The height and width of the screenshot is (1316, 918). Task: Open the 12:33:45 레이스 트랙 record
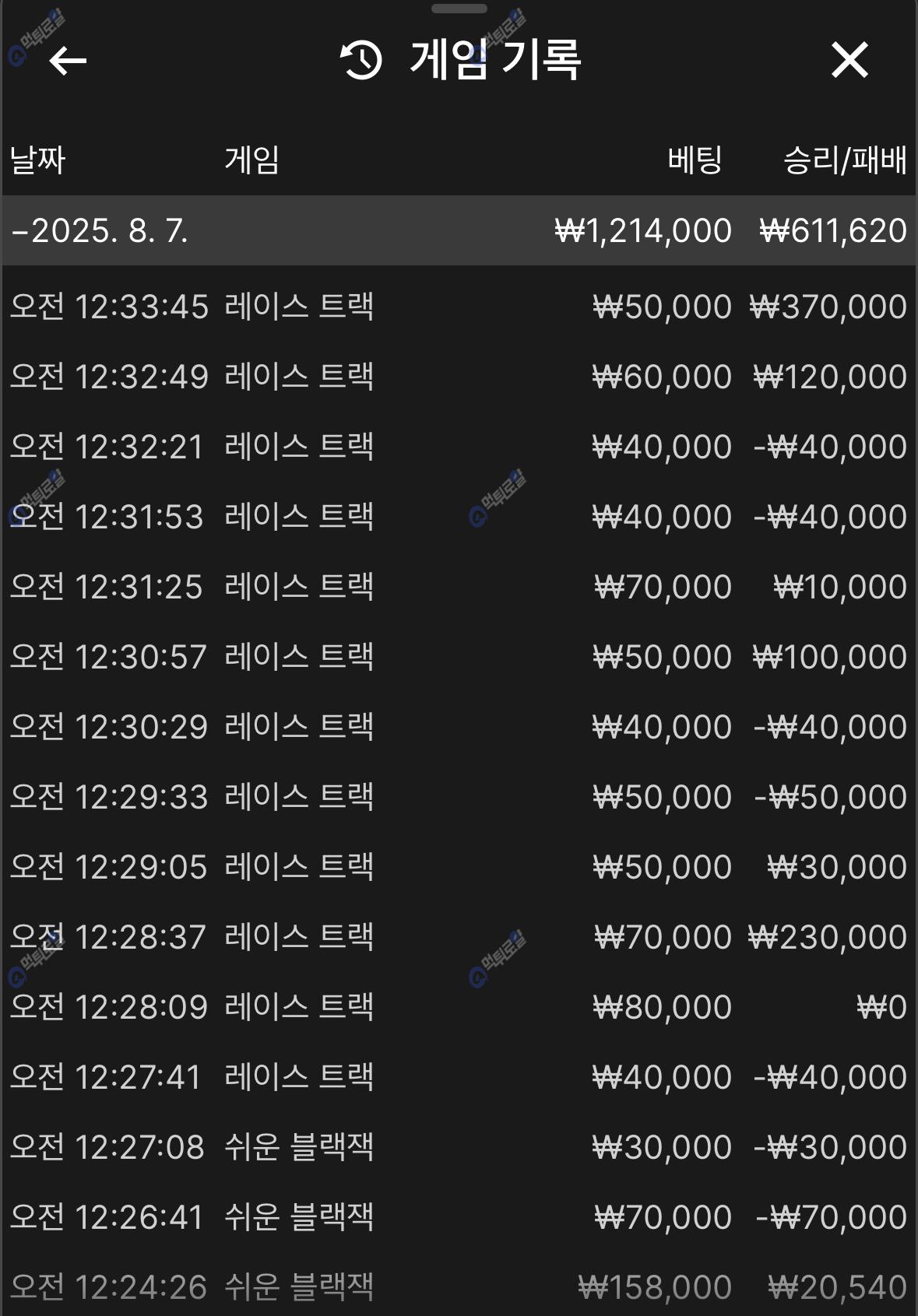[x=458, y=307]
